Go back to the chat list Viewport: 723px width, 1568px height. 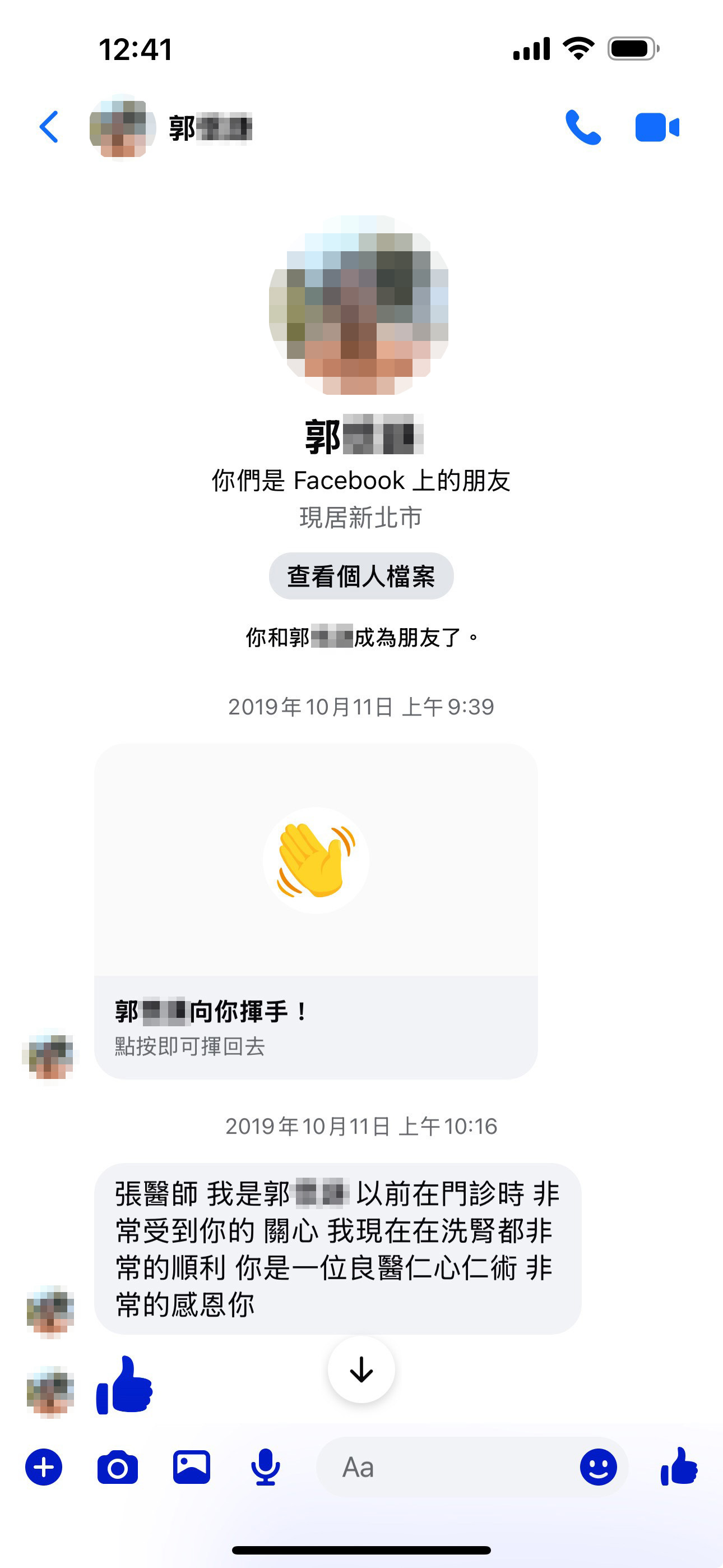point(49,127)
